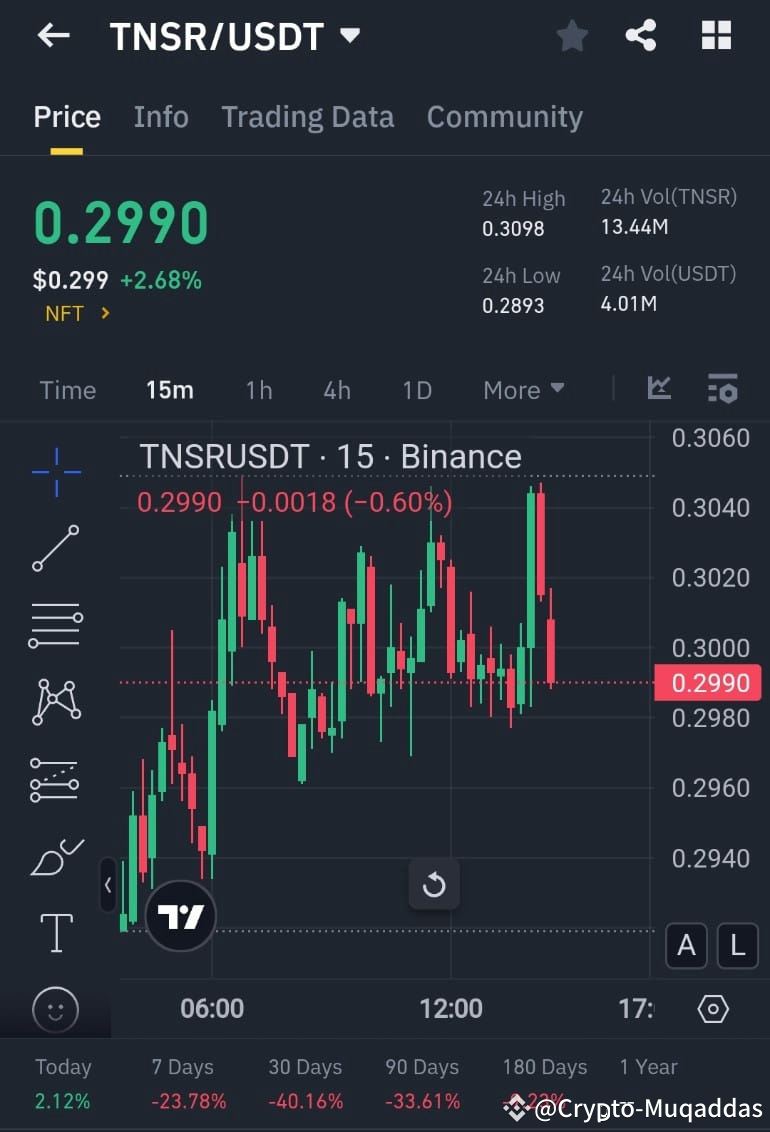Reset the chart view with reload button
This screenshot has height=1132, width=770.
pos(434,884)
